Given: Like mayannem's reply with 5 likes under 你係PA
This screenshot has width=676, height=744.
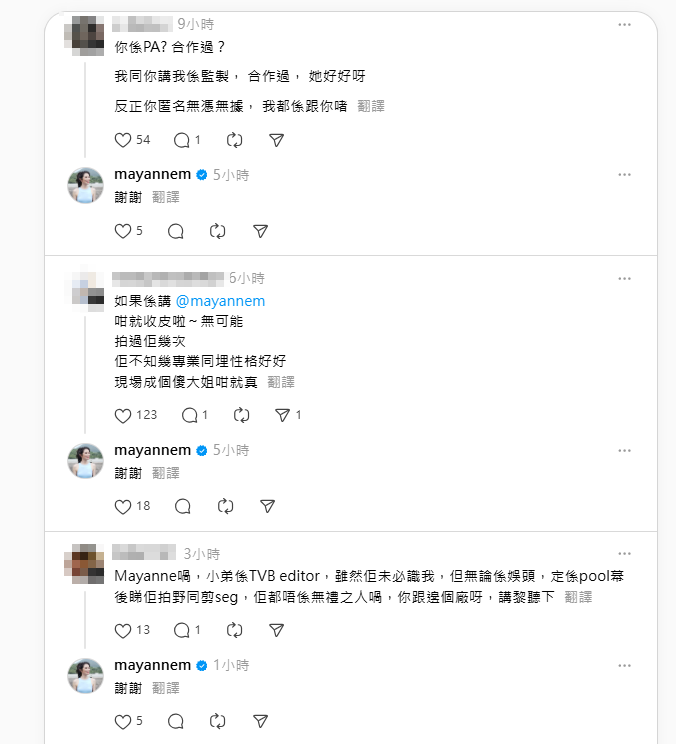Looking at the screenshot, I should [x=123, y=231].
